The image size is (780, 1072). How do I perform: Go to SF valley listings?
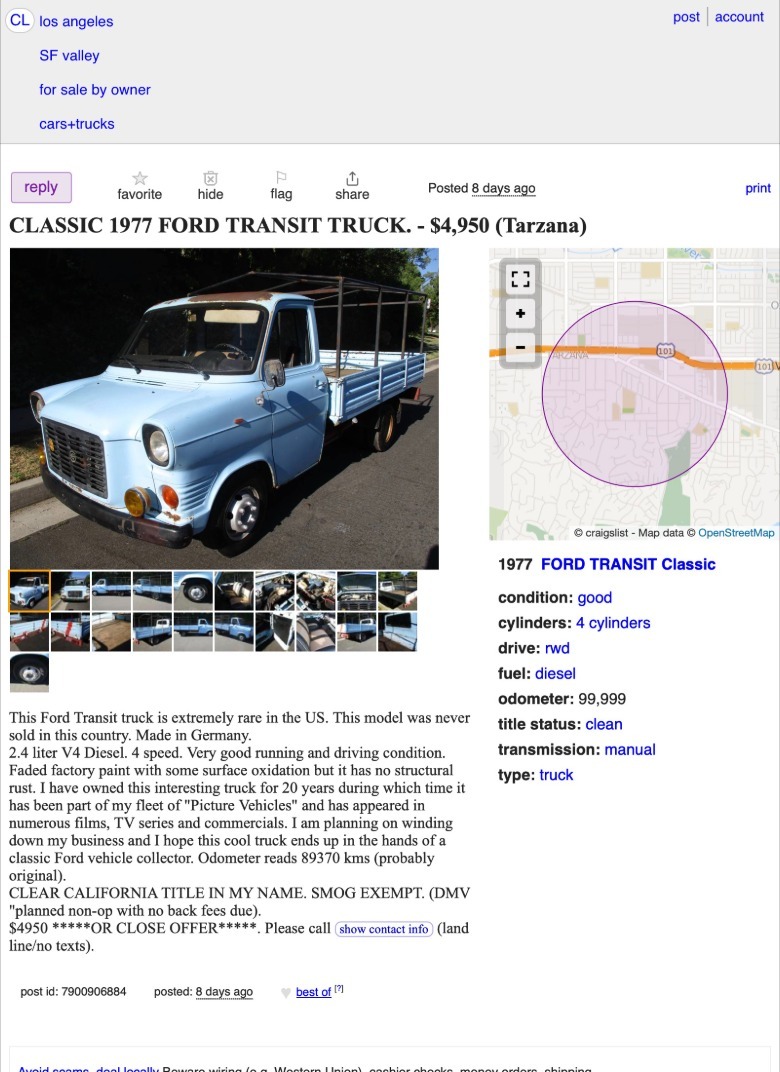point(69,56)
